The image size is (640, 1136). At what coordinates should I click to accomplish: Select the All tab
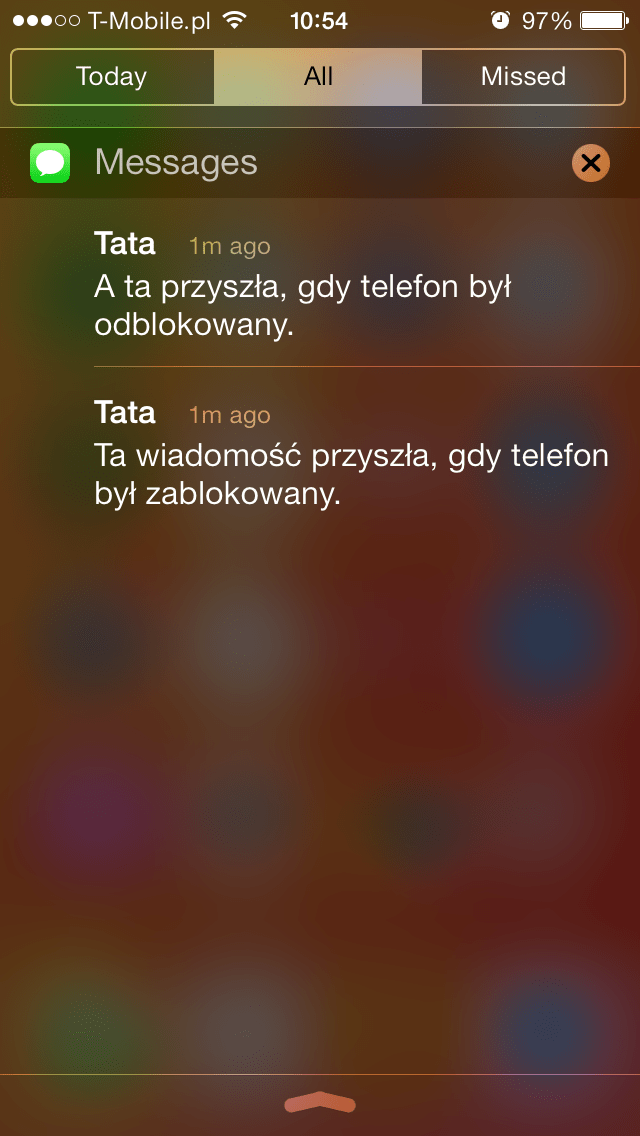click(318, 77)
